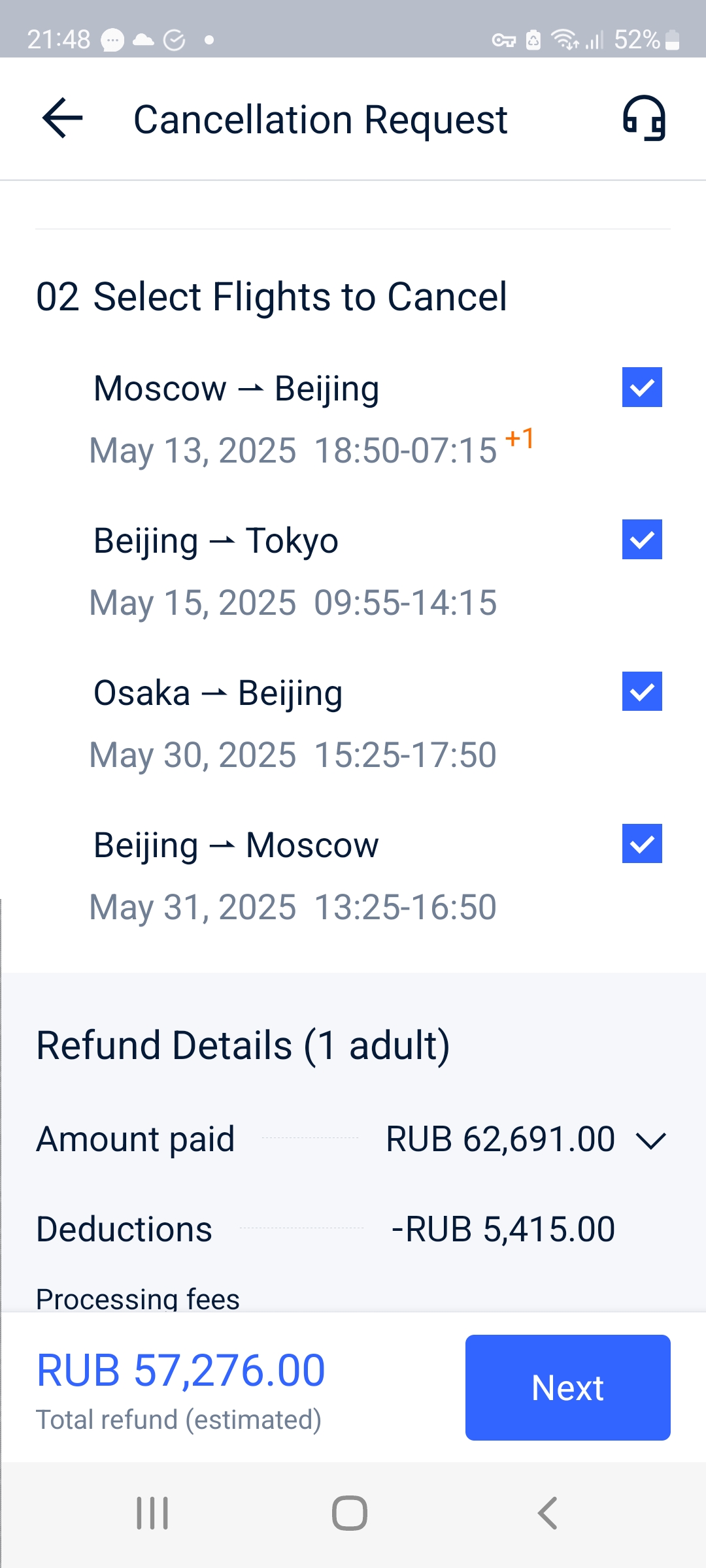Viewport: 706px width, 1568px height.
Task: Go to the home screen
Action: tap(350, 1513)
